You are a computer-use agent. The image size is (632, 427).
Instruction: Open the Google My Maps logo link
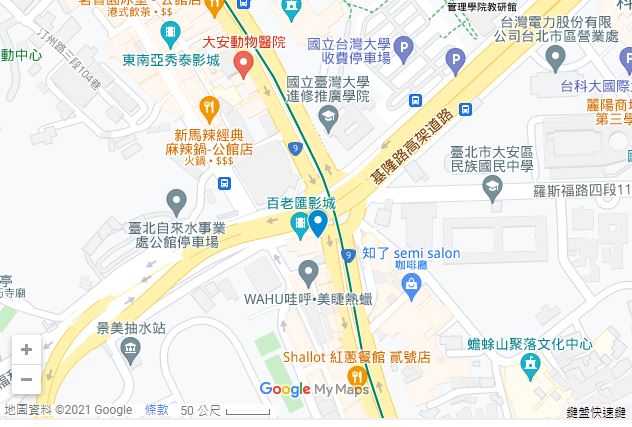click(x=314, y=389)
